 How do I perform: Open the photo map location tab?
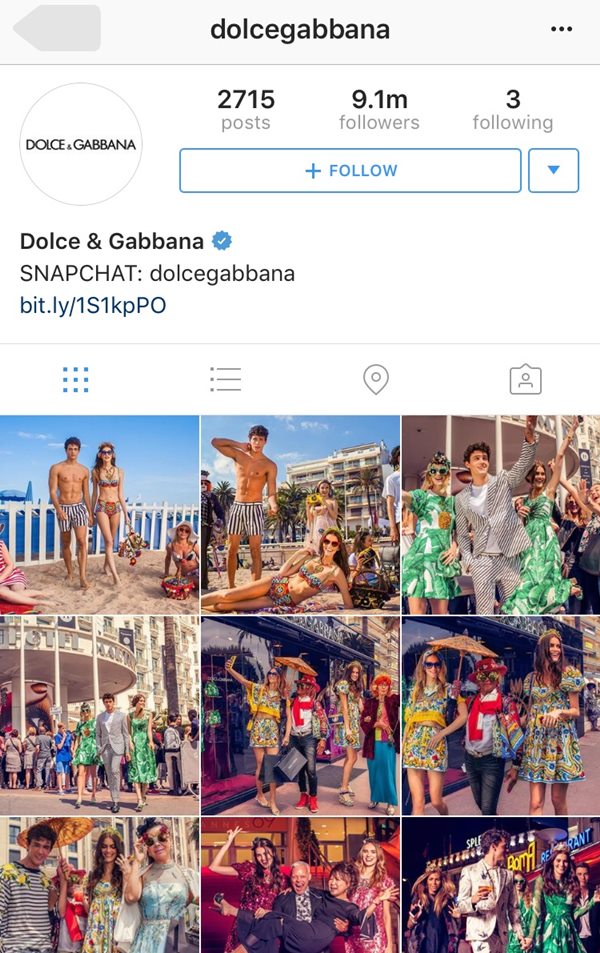point(375,380)
